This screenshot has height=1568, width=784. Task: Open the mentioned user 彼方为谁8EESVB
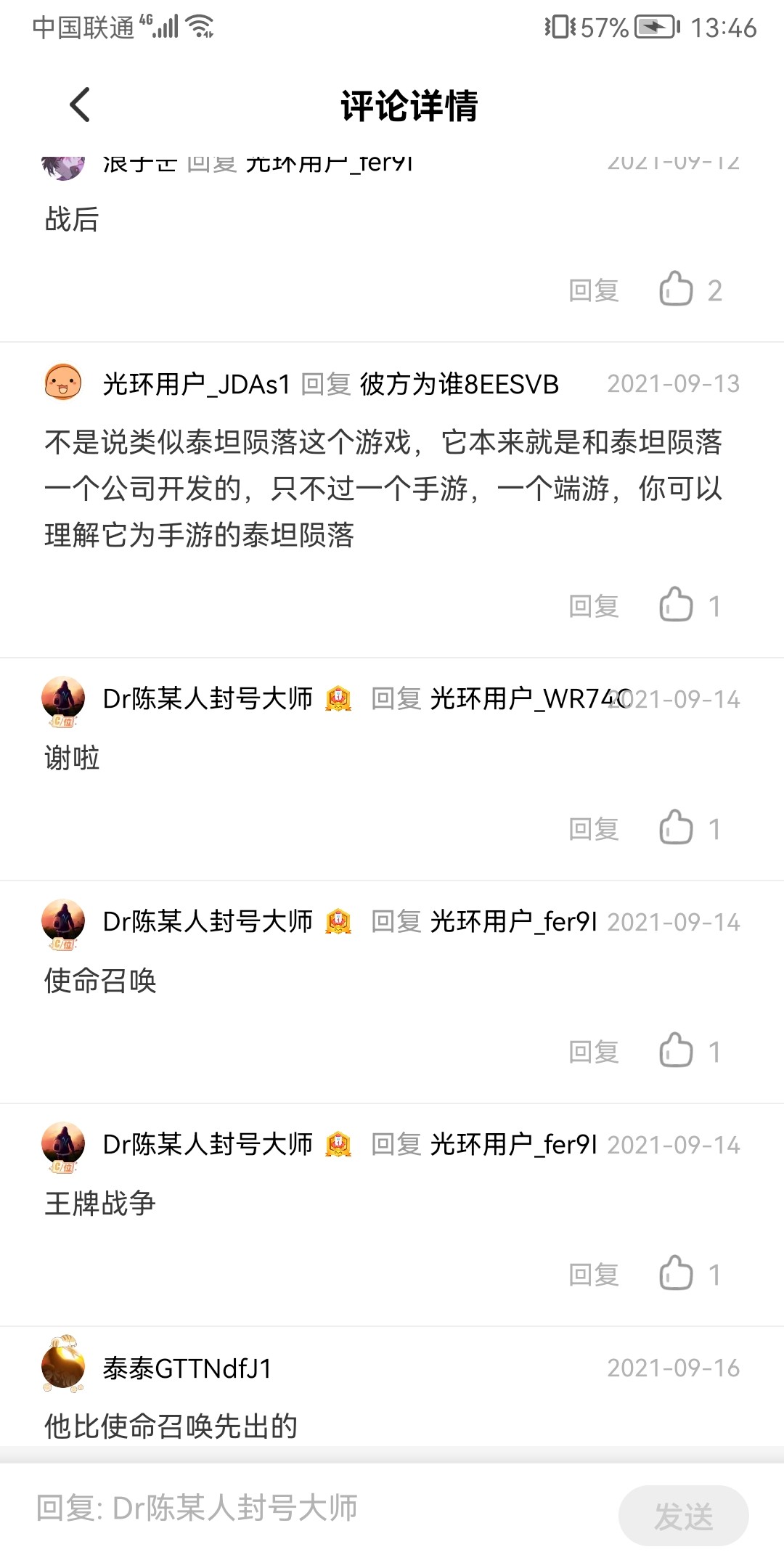(459, 384)
